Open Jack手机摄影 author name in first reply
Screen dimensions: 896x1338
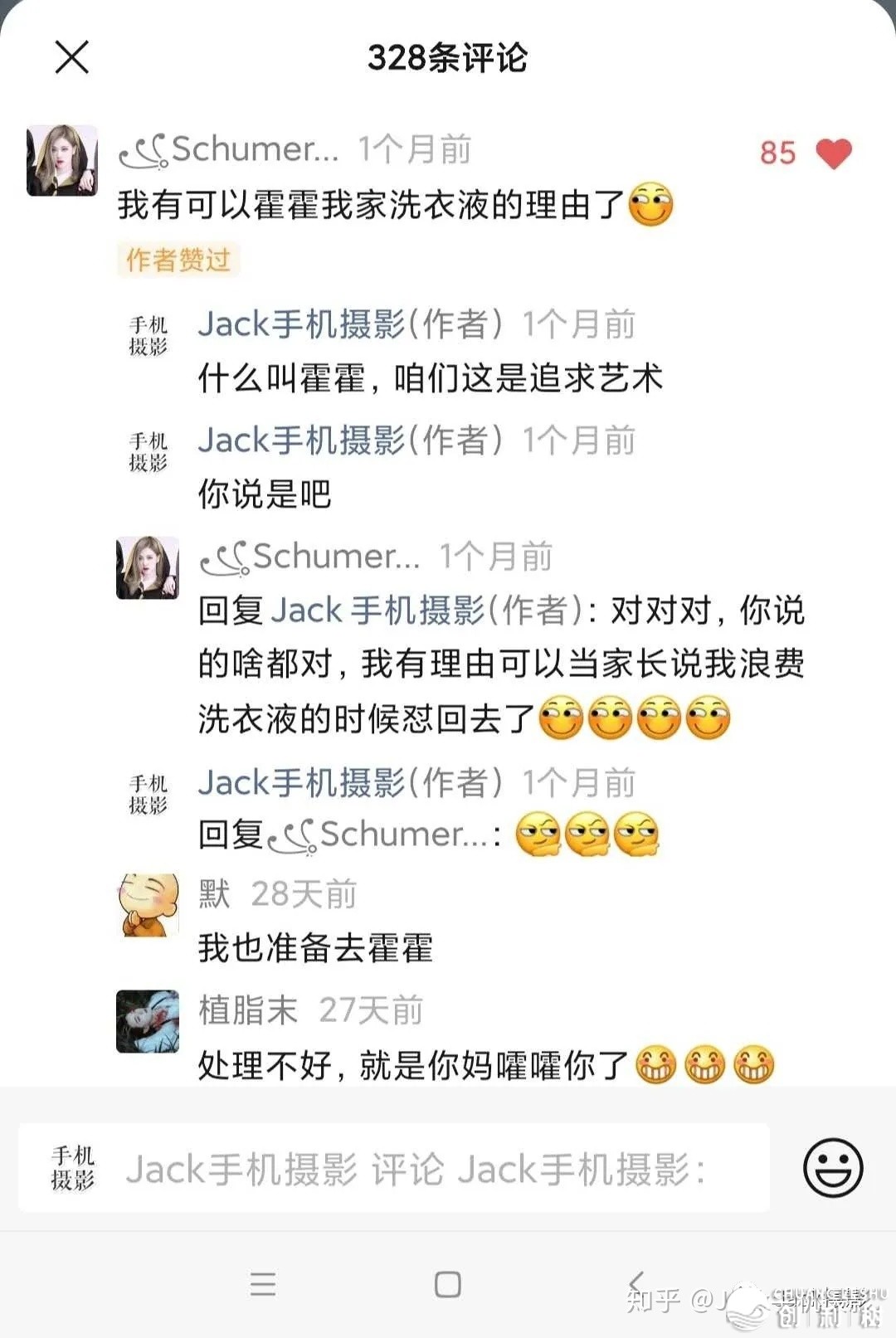coord(349,324)
